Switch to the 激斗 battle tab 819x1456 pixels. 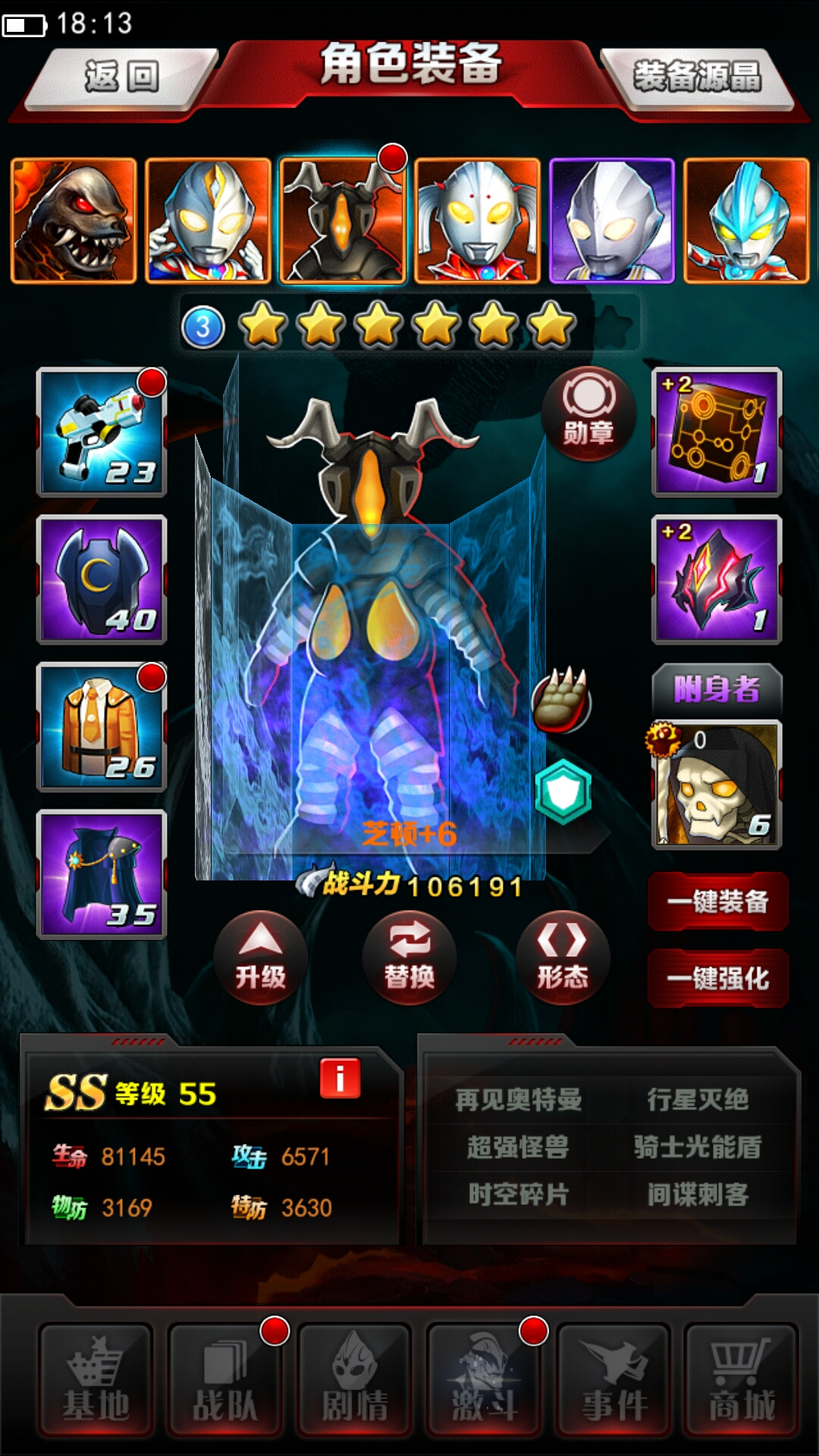pos(485,1380)
